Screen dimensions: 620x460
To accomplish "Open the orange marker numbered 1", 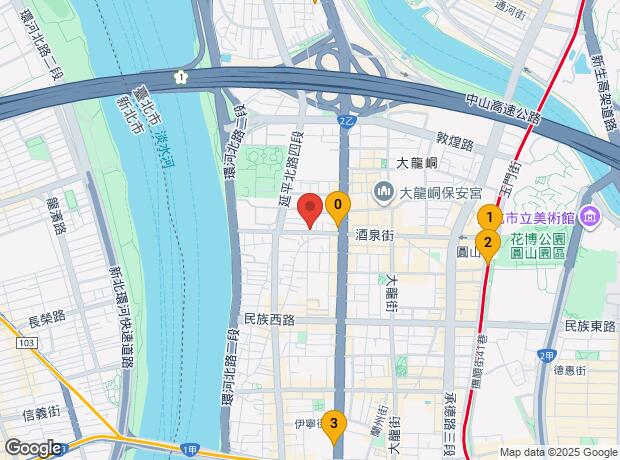I will click(489, 216).
